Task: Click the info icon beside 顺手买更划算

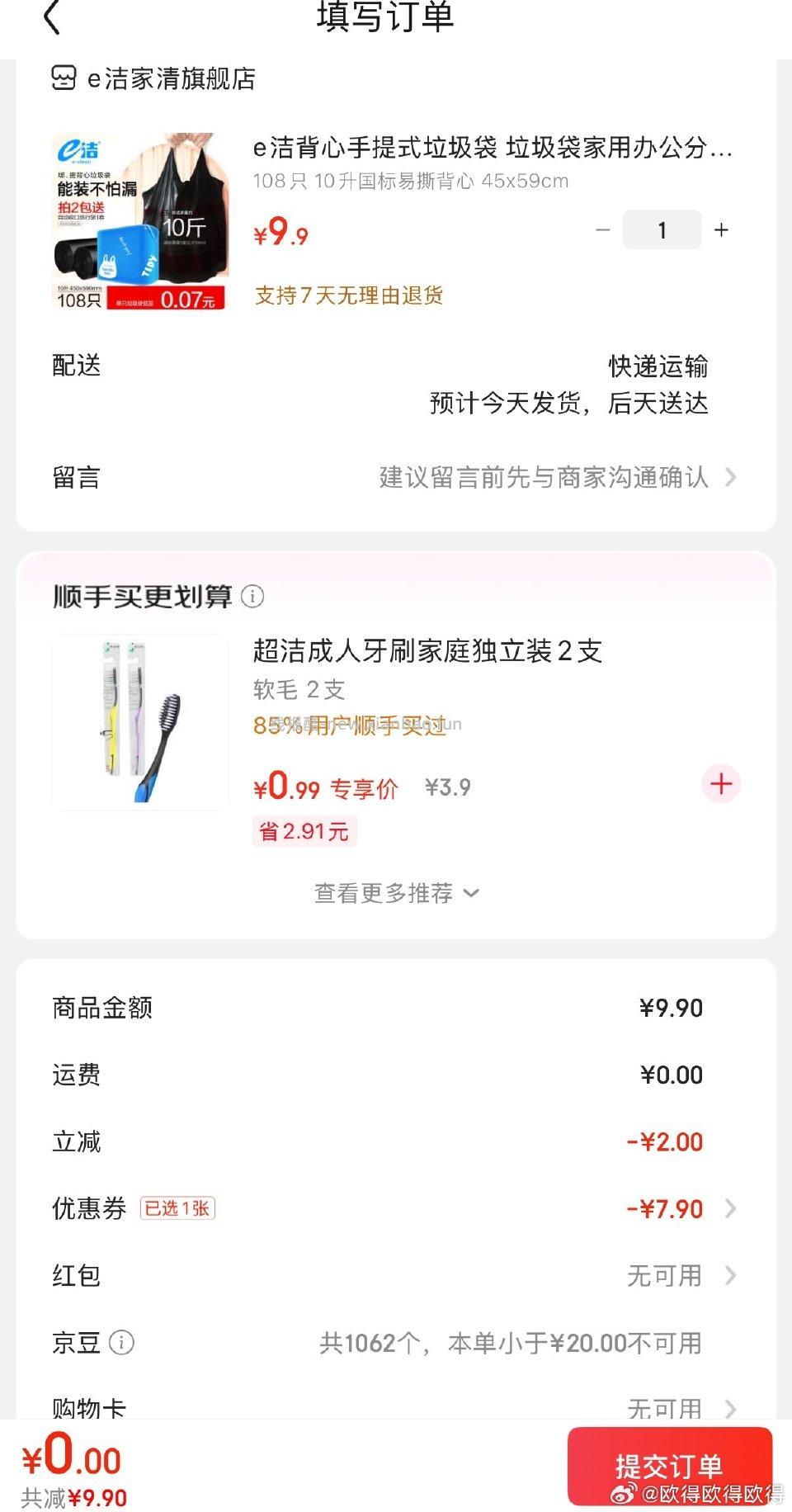Action: (252, 597)
